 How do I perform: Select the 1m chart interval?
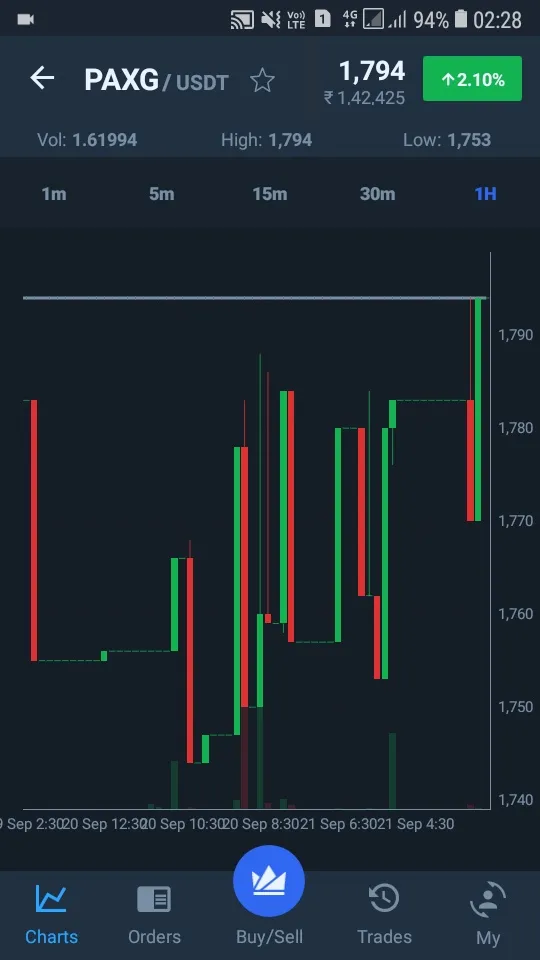click(54, 194)
